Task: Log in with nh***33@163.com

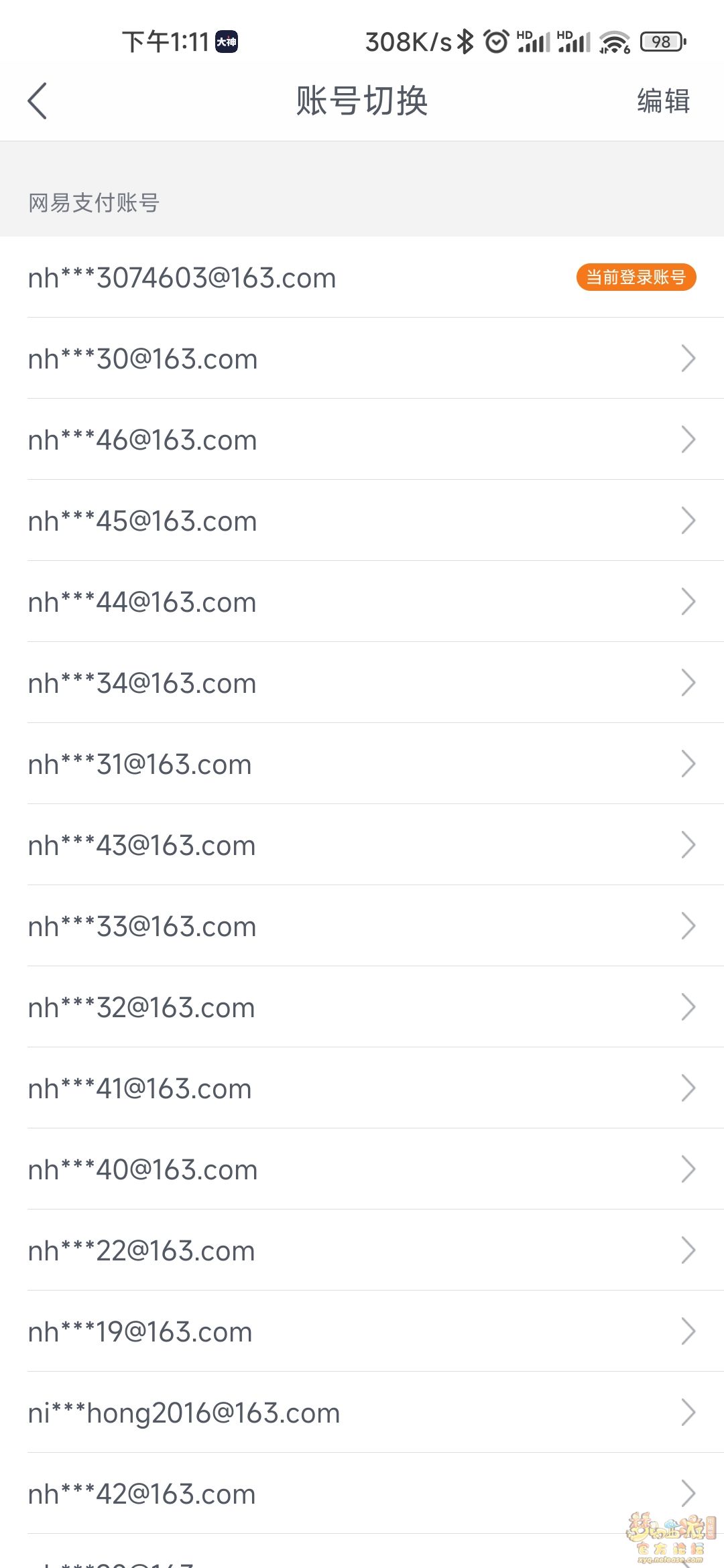Action: pyautogui.click(x=362, y=926)
